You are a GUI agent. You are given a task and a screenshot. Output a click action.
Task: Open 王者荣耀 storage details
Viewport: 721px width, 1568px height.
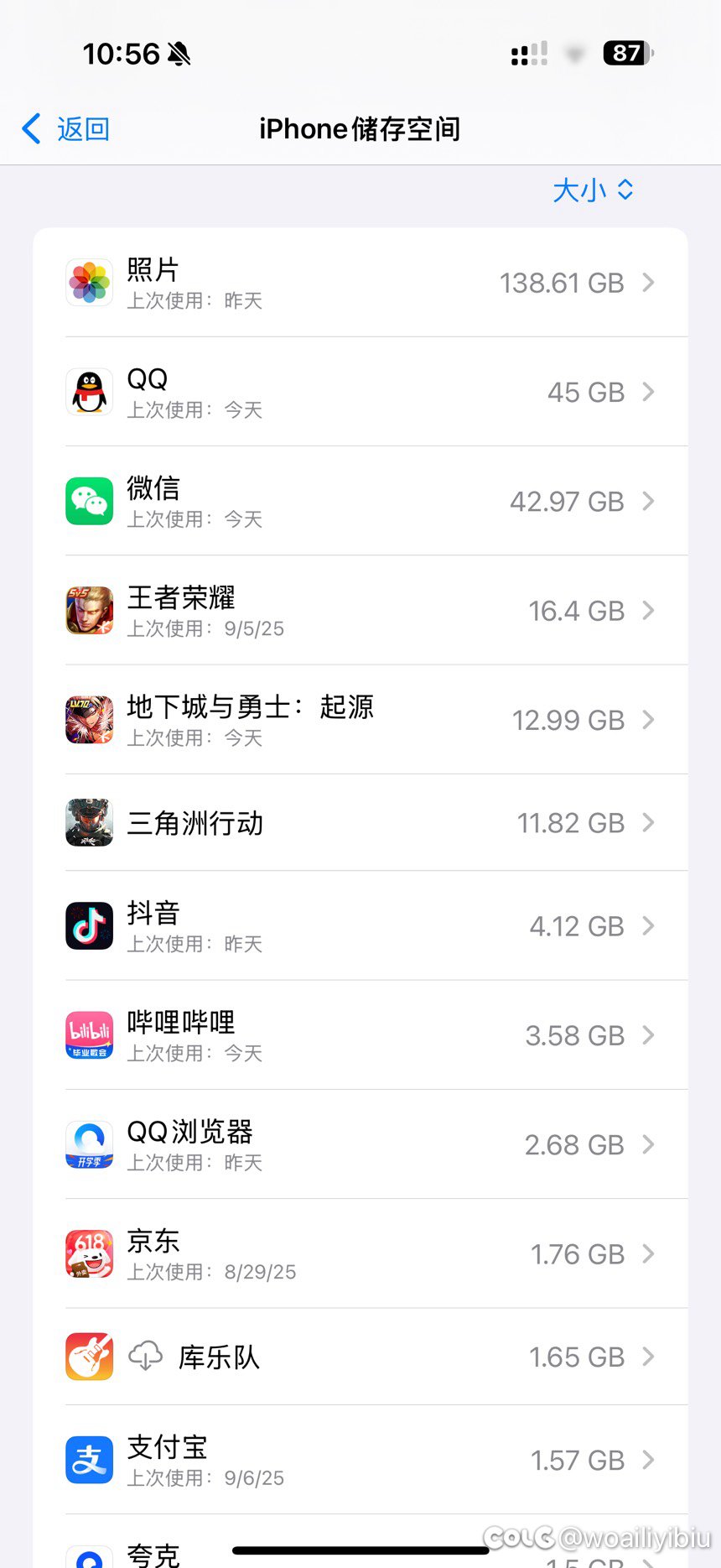pos(360,611)
